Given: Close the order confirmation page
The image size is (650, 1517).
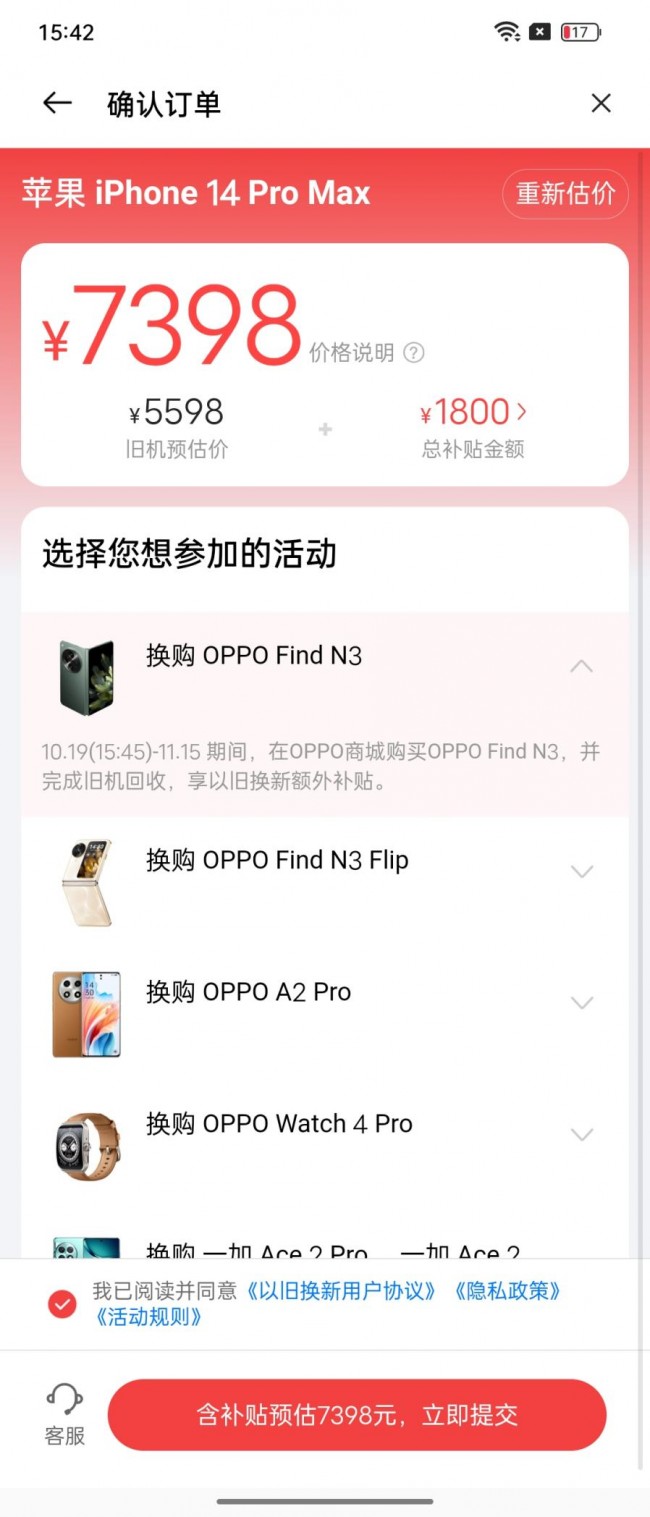Looking at the screenshot, I should [x=600, y=103].
